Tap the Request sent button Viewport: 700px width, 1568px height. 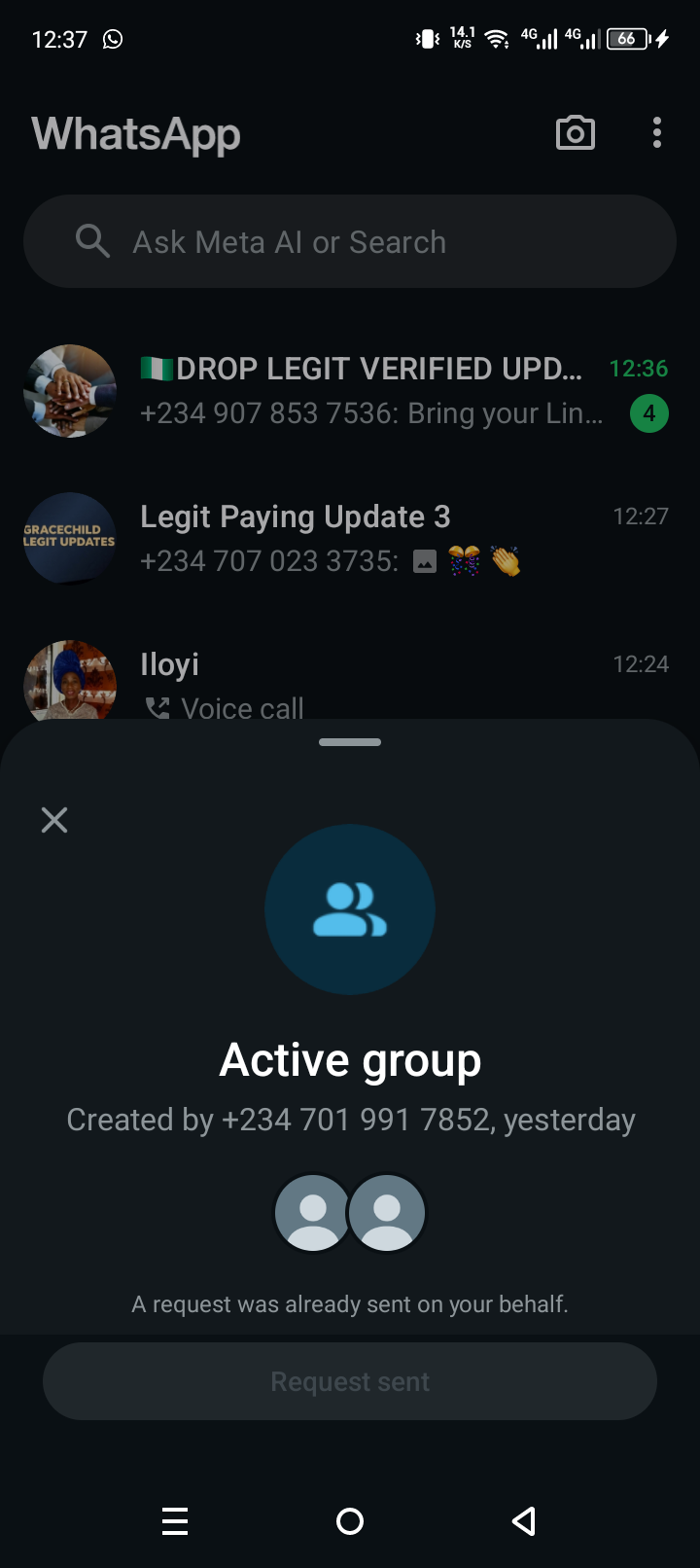350,1381
